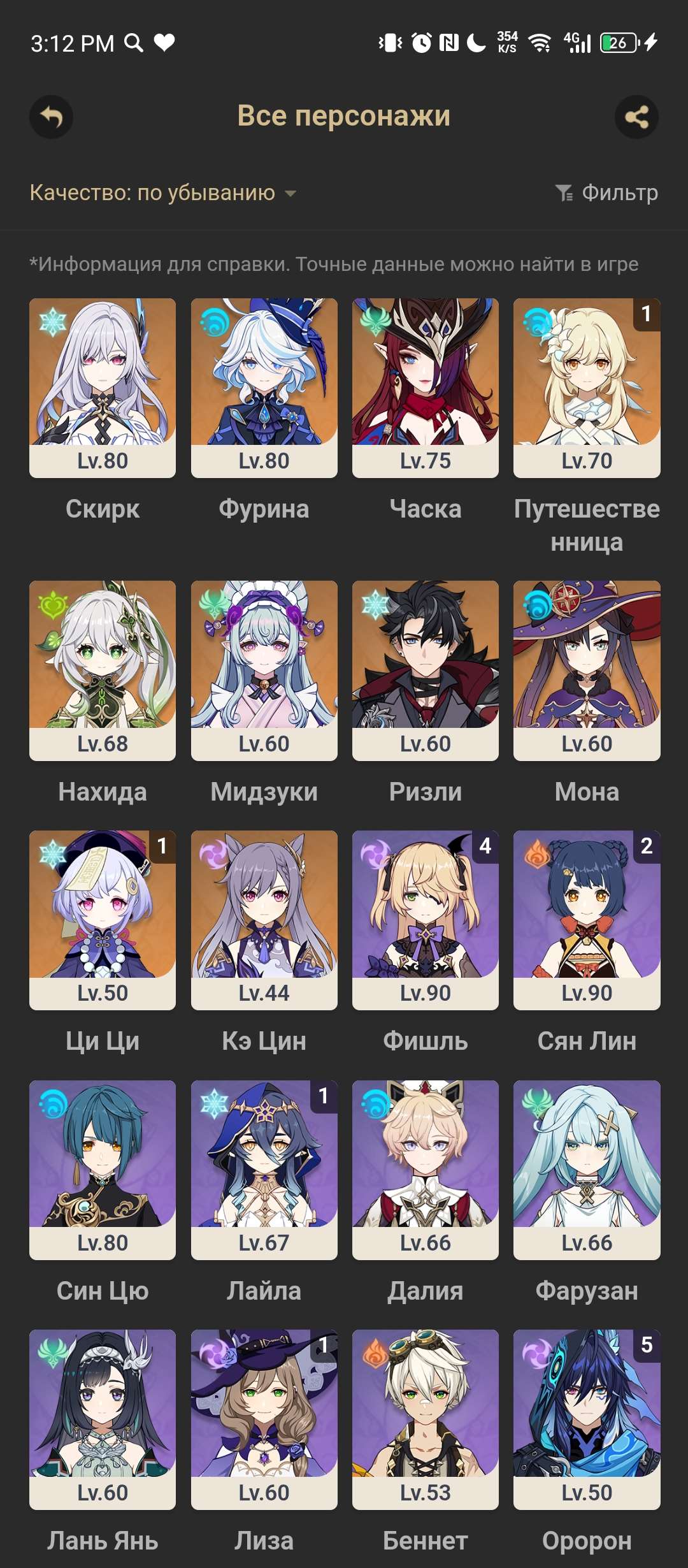Open Мона character card
The width and height of the screenshot is (688, 1568).
(587, 670)
